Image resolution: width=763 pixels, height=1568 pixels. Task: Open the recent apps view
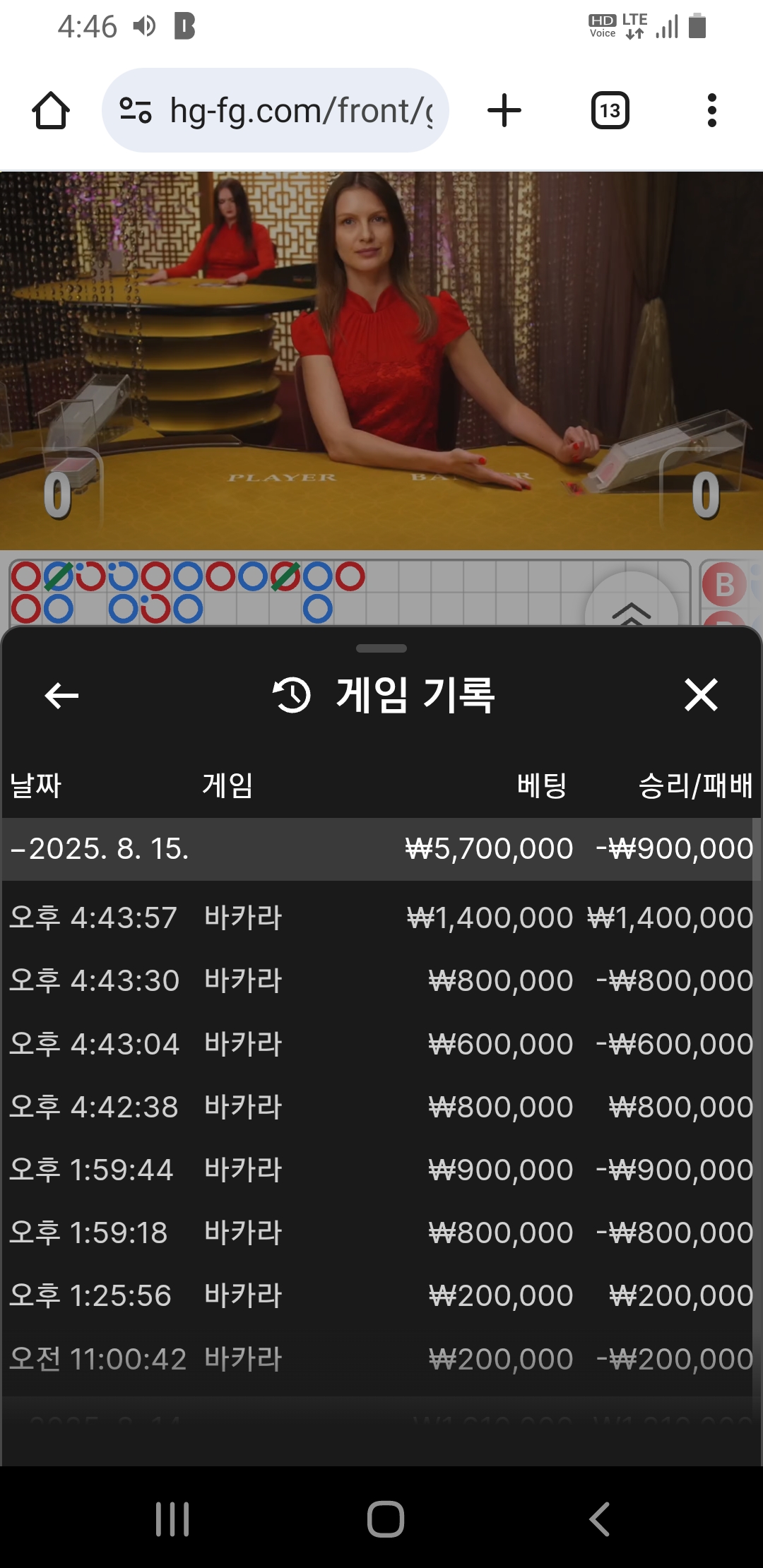(x=172, y=1519)
